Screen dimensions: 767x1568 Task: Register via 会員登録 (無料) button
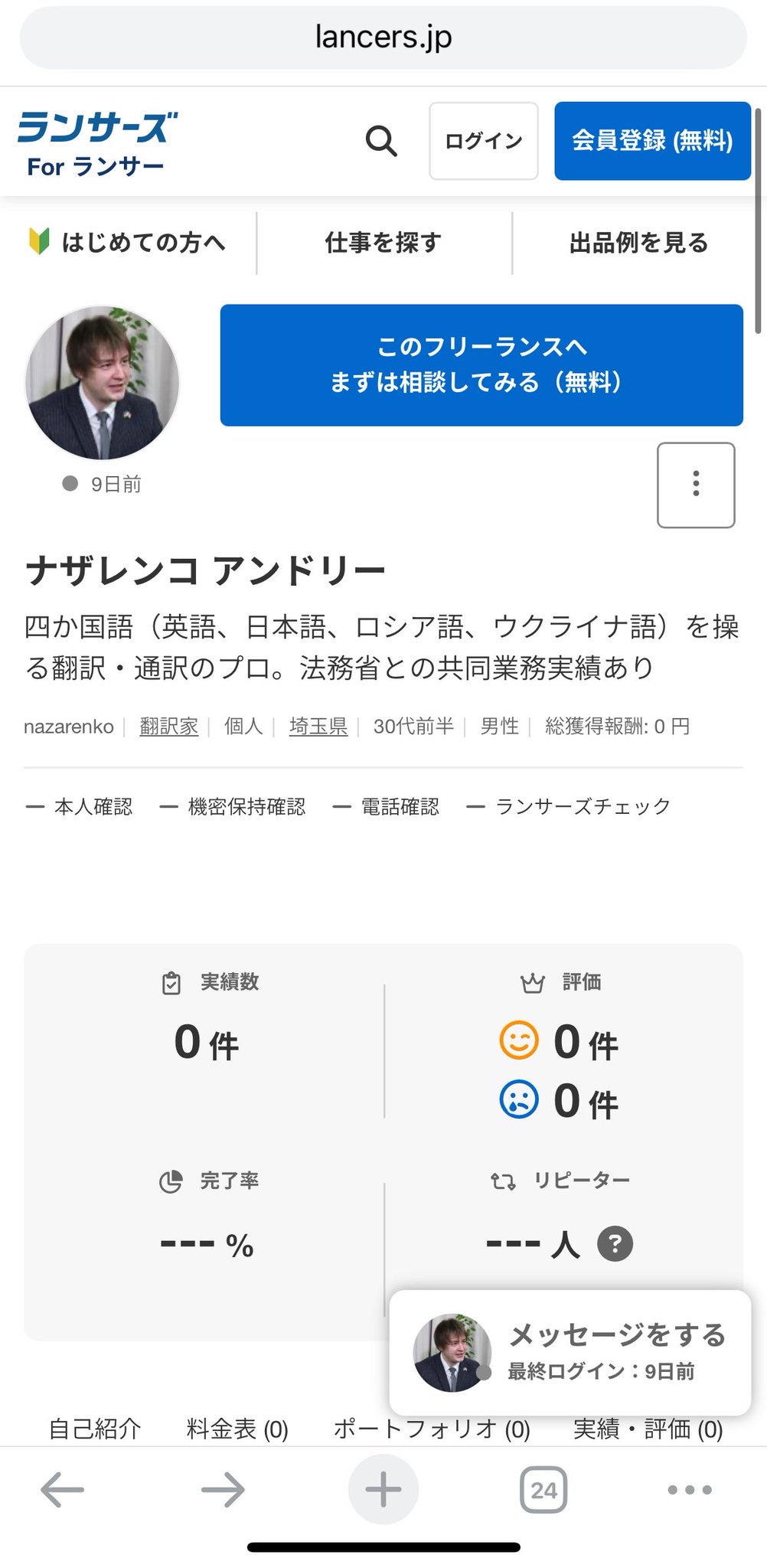(652, 141)
